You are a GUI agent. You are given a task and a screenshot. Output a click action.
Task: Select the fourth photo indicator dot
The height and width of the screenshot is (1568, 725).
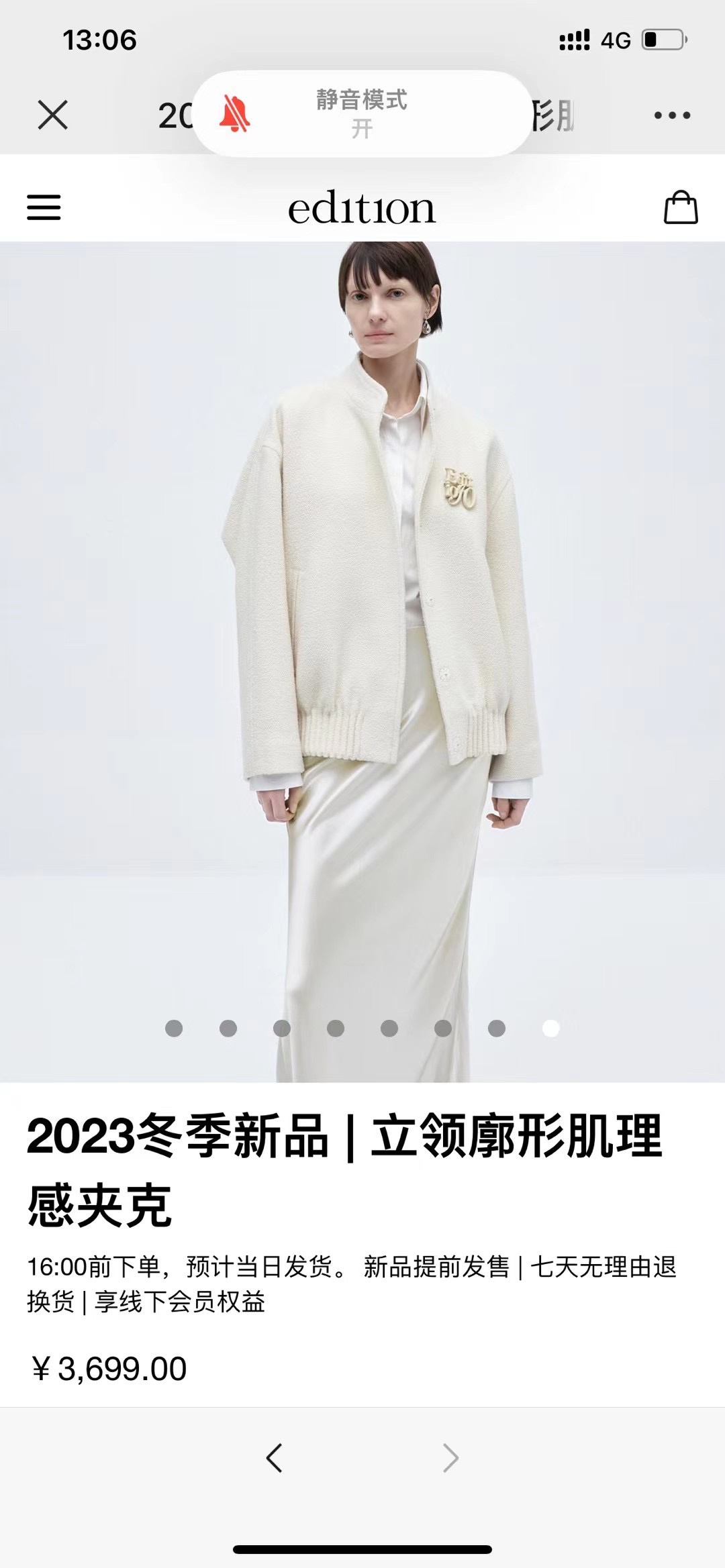336,1028
